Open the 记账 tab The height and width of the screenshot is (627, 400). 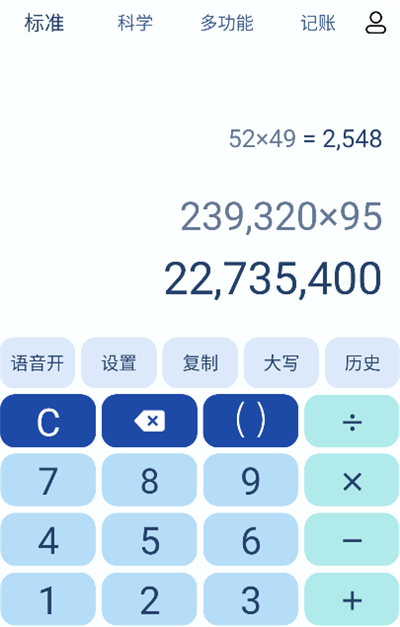coord(318,23)
